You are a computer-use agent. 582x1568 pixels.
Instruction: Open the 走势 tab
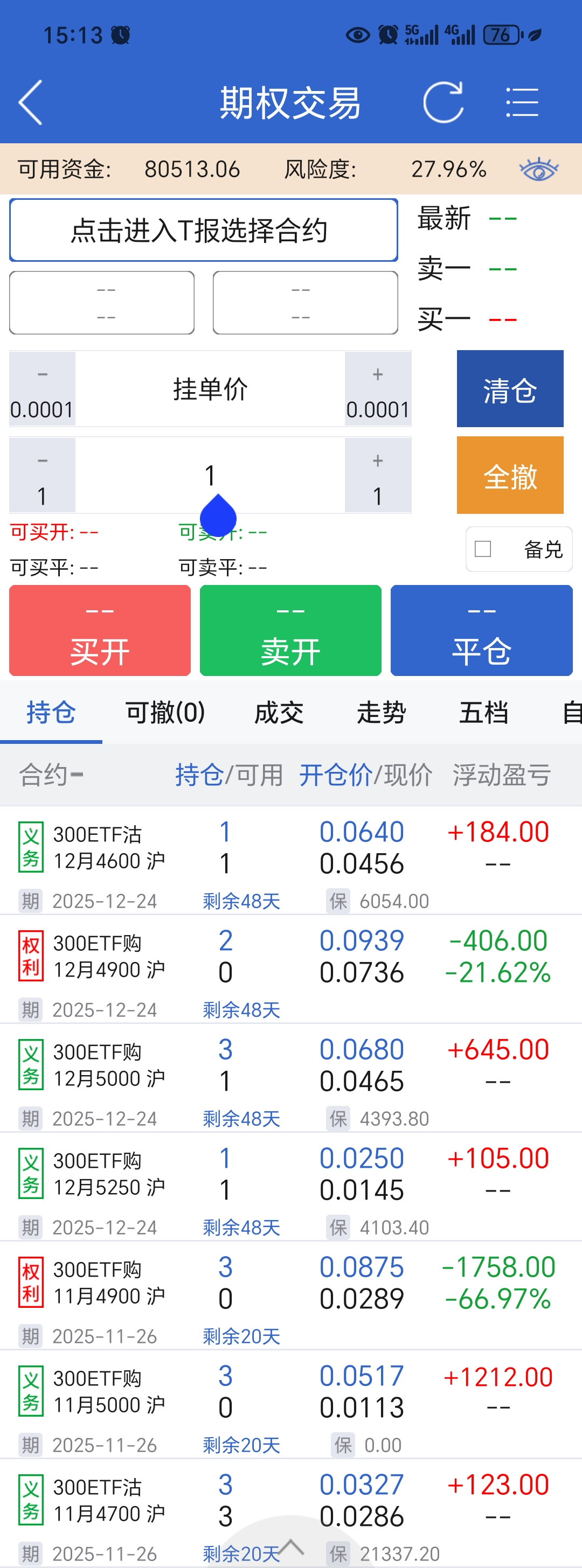(381, 712)
